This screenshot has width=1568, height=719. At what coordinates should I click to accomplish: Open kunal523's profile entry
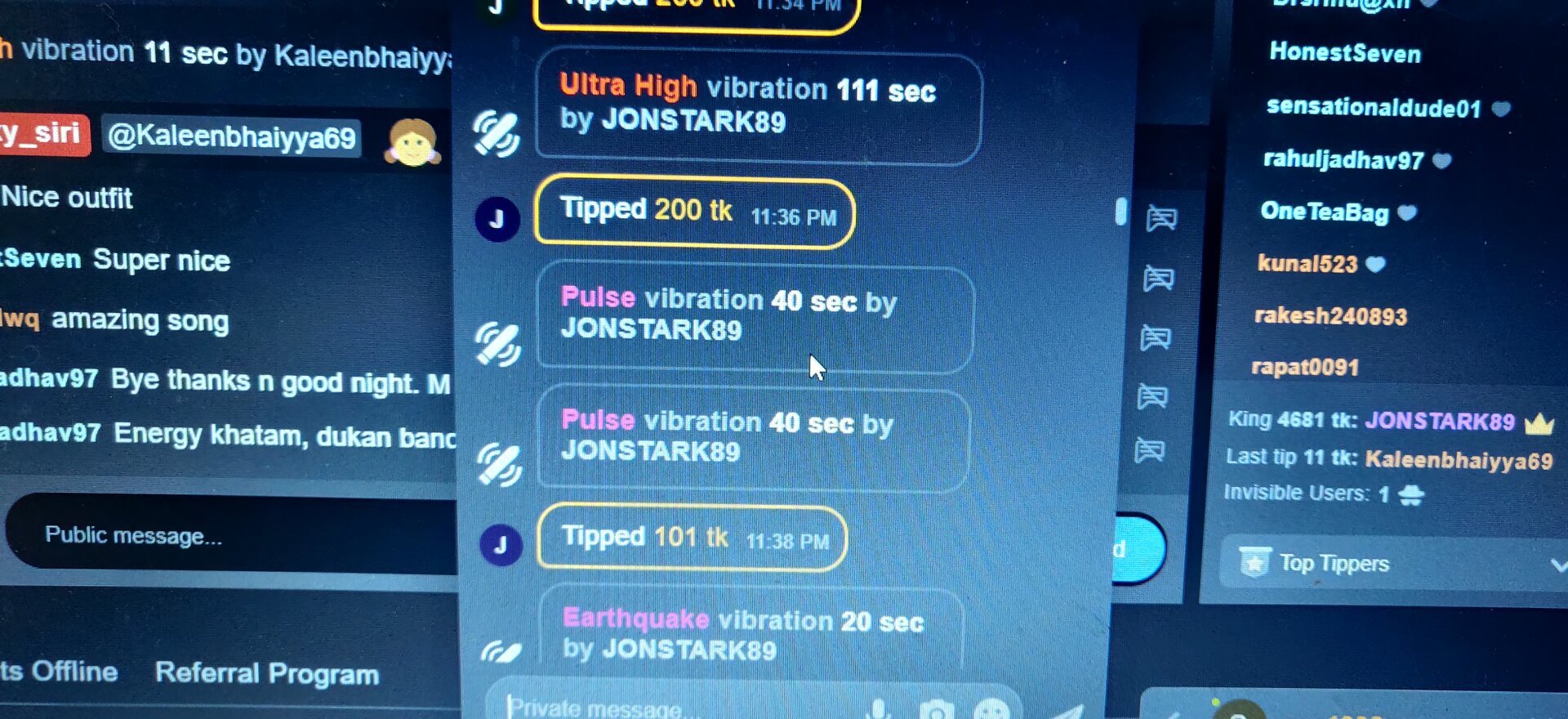pos(1307,263)
